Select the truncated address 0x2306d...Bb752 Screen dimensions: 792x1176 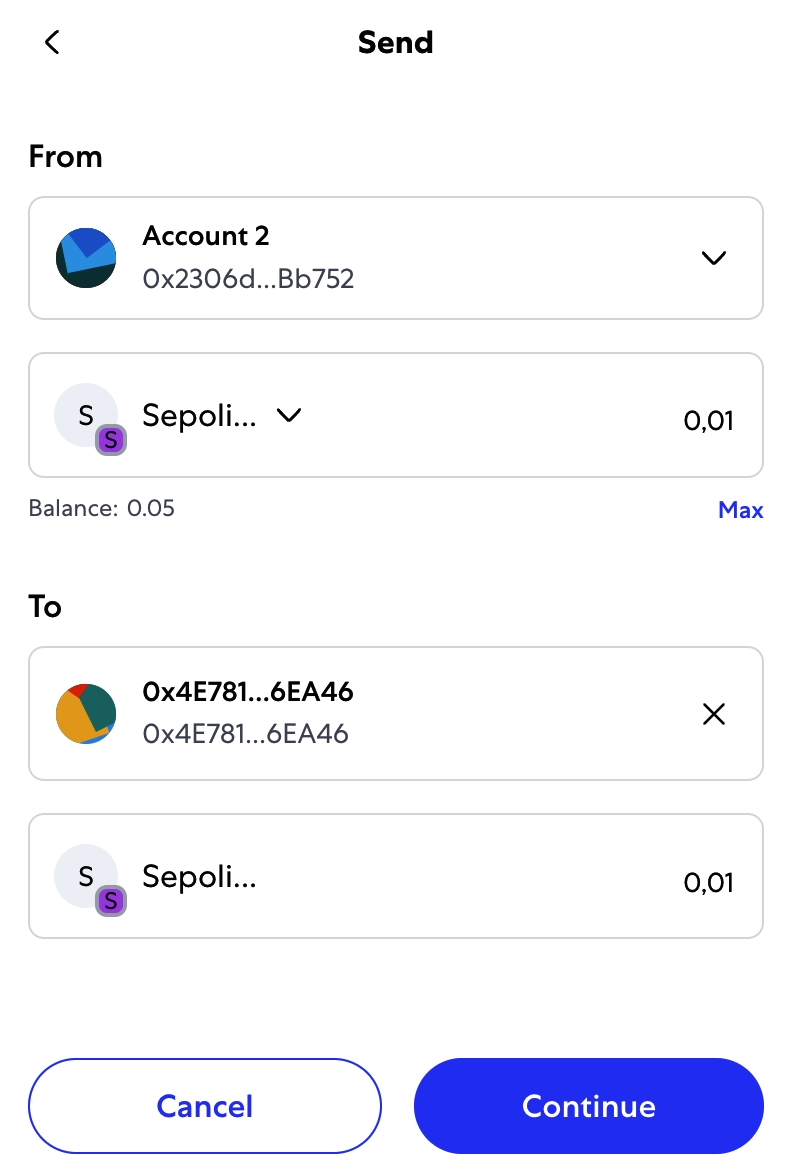(x=249, y=278)
